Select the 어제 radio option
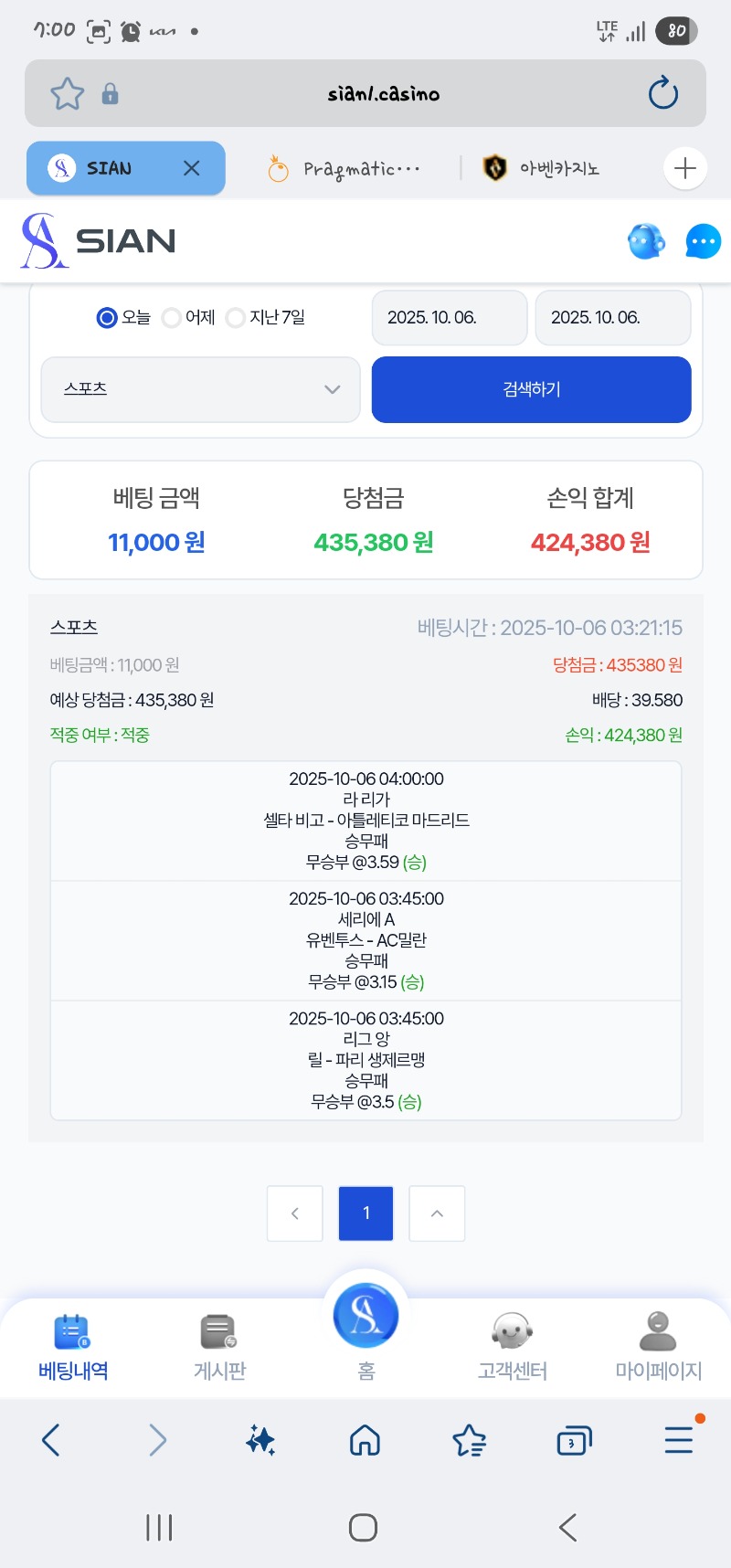The image size is (731, 1568). (x=172, y=318)
